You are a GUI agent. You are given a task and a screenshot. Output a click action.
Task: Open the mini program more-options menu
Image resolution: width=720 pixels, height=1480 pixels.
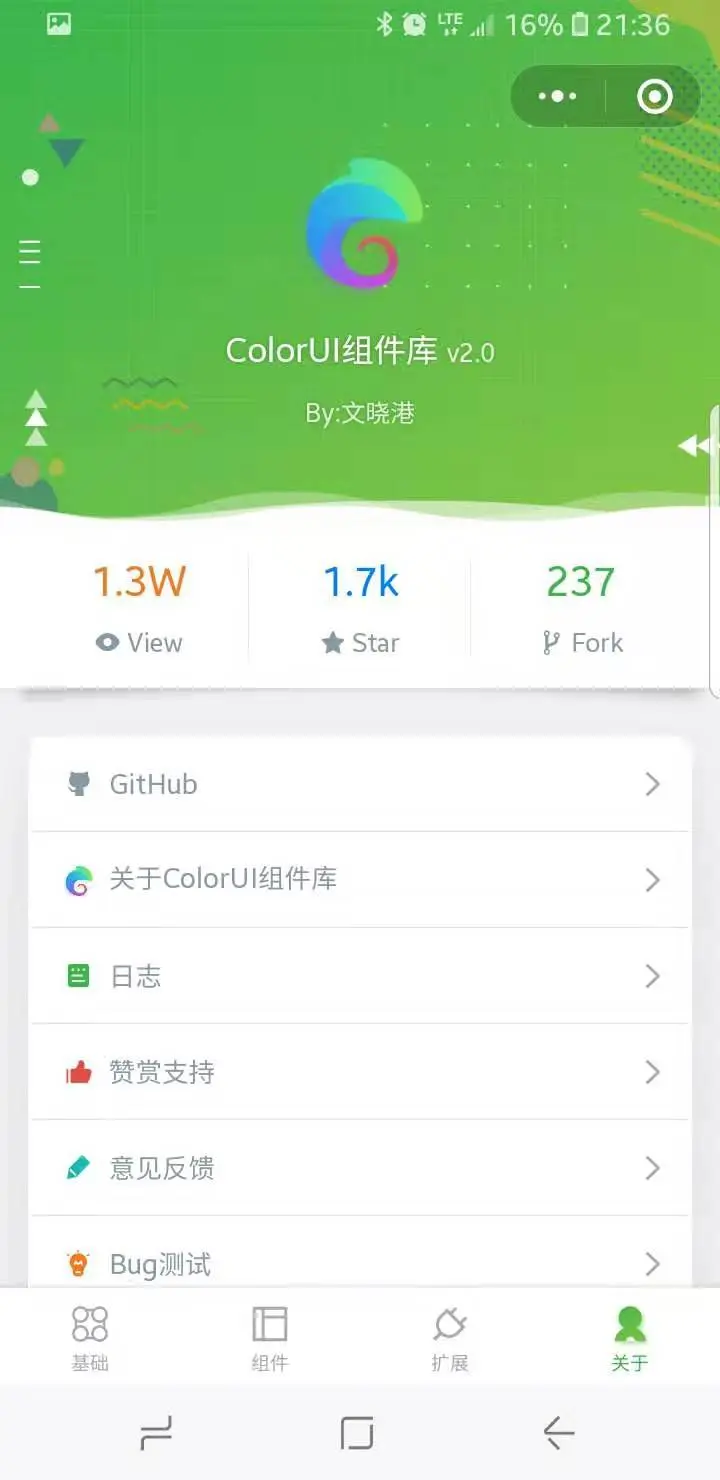[557, 97]
